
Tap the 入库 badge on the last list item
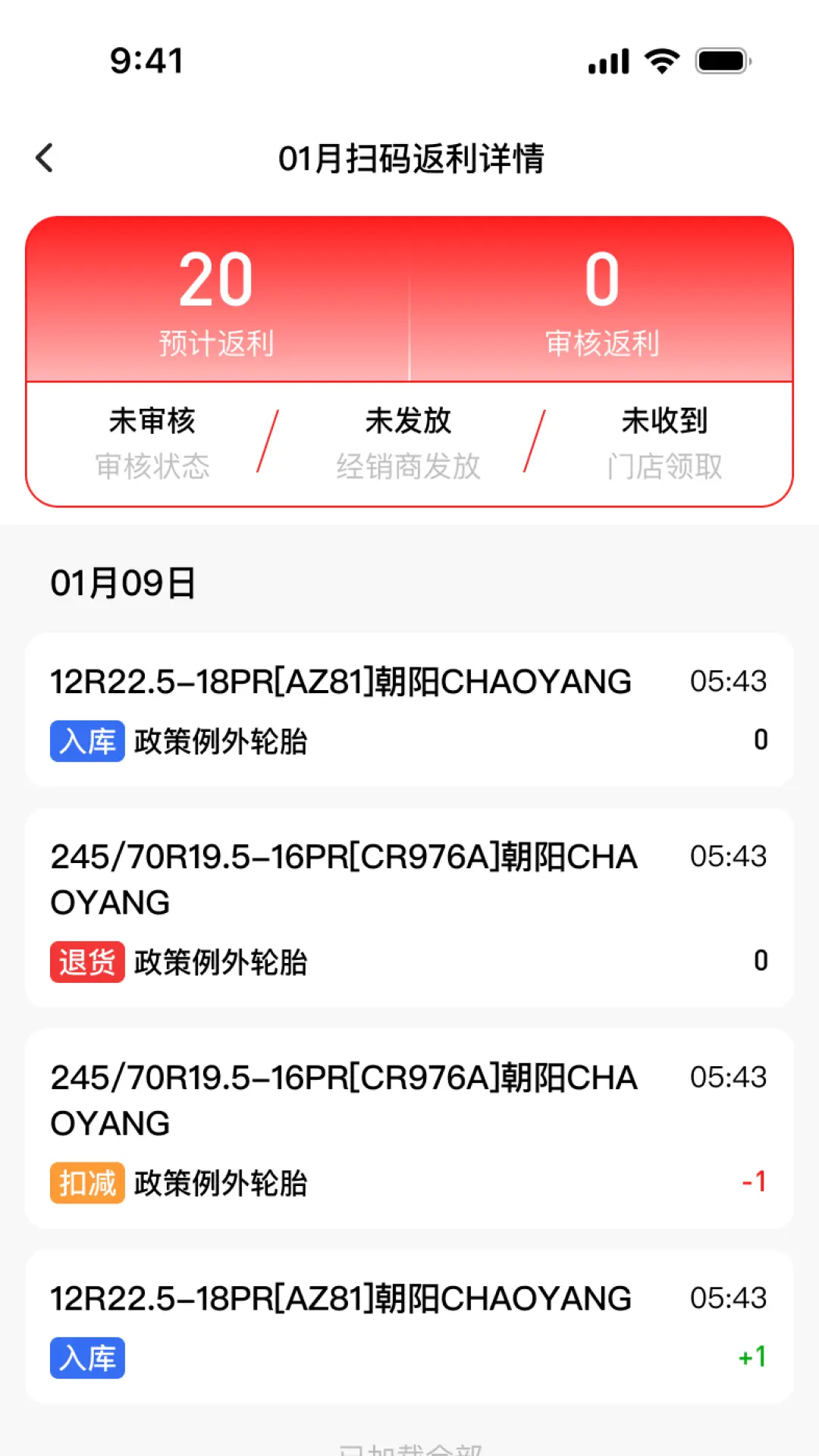pos(86,1358)
